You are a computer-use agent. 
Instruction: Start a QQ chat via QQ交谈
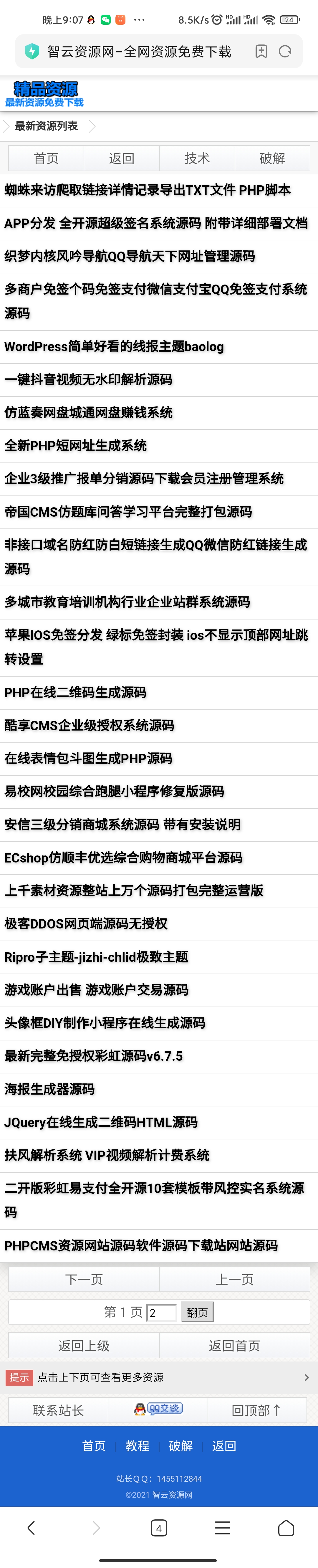(x=158, y=1409)
